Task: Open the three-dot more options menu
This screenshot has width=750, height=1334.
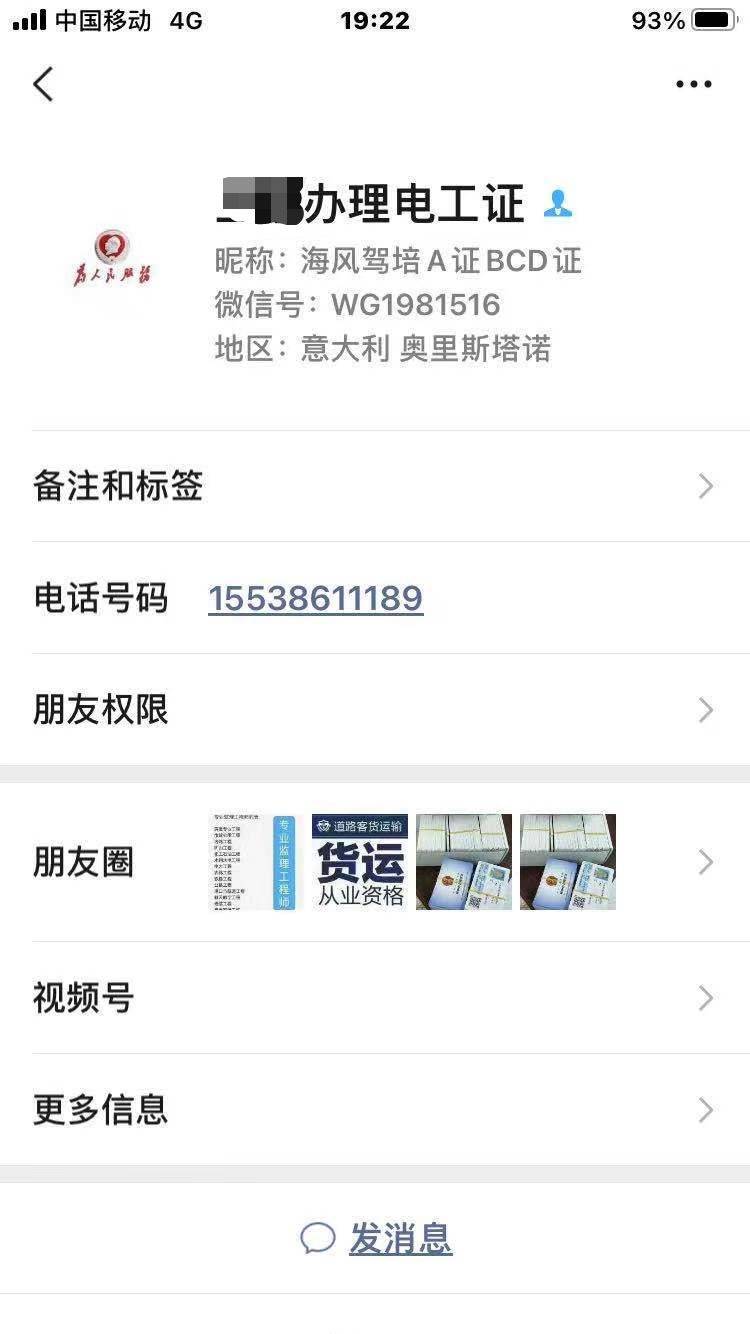Action: [693, 84]
